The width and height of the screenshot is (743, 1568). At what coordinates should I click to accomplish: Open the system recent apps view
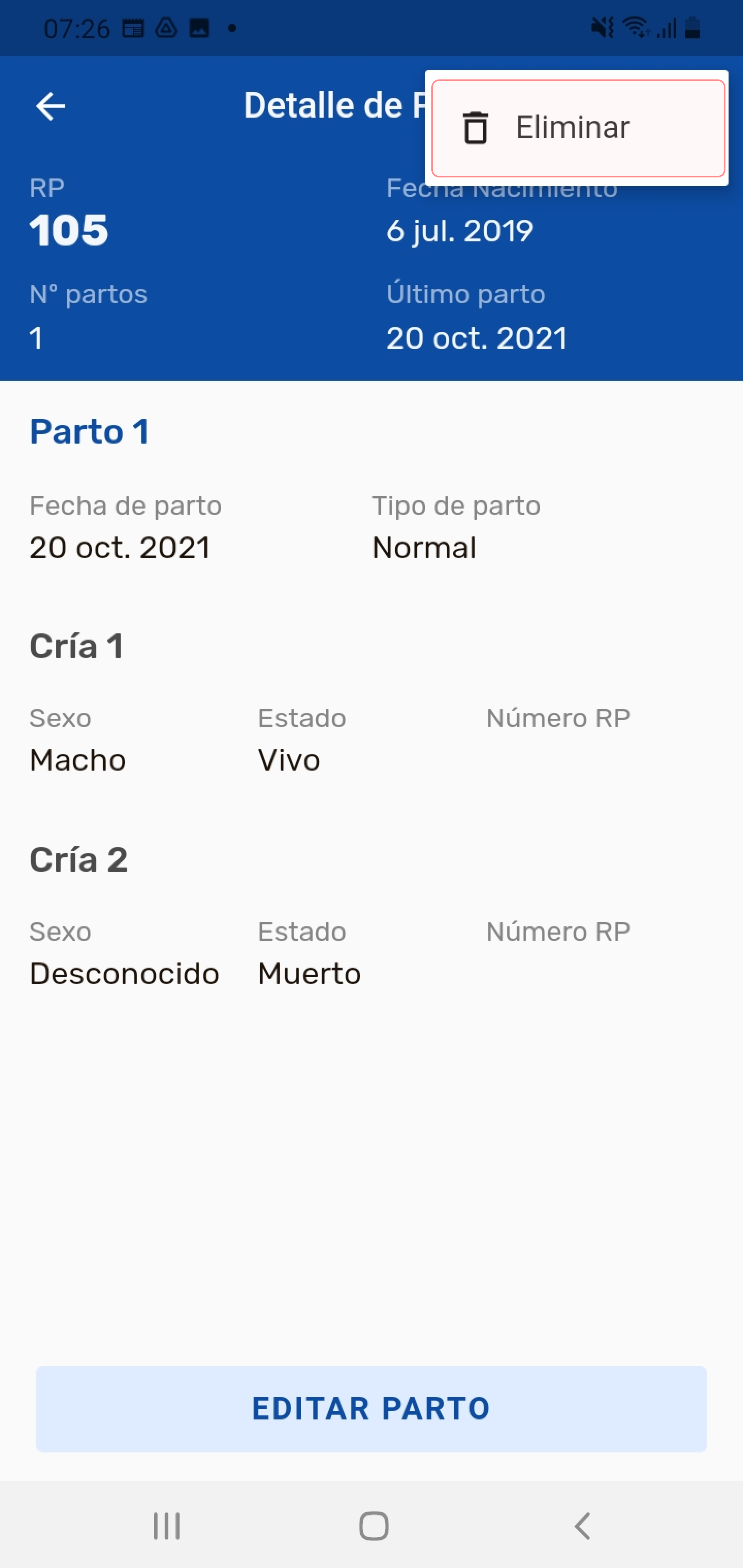(166, 1525)
